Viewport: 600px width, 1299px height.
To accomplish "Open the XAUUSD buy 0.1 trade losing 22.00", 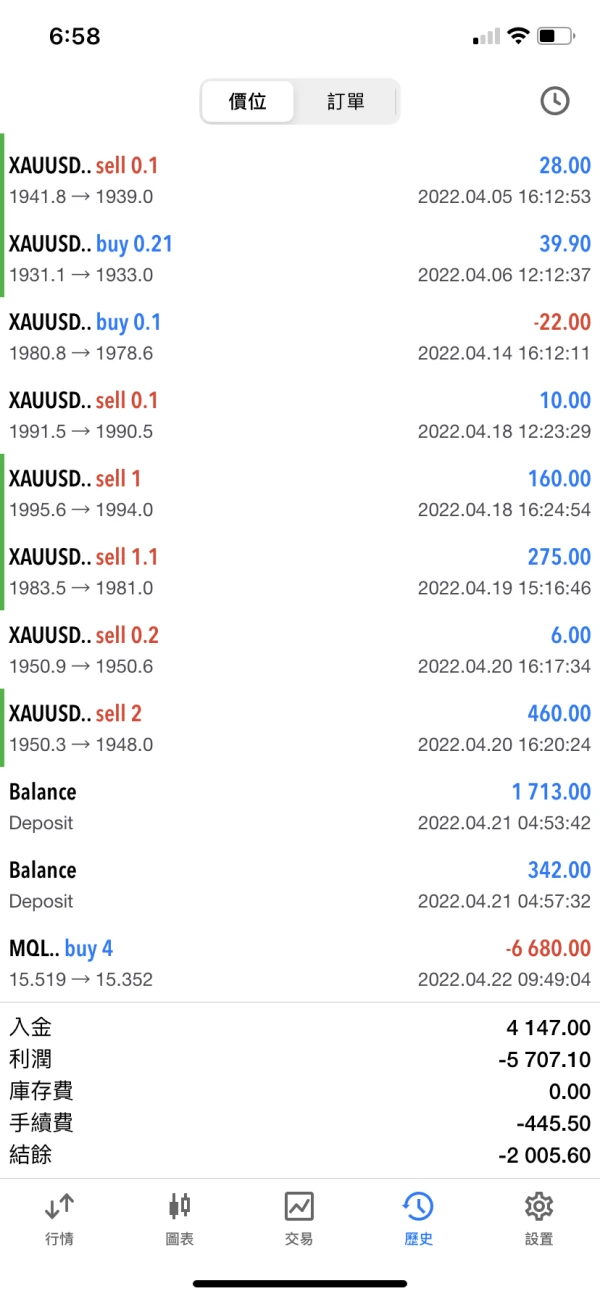I will (x=300, y=336).
